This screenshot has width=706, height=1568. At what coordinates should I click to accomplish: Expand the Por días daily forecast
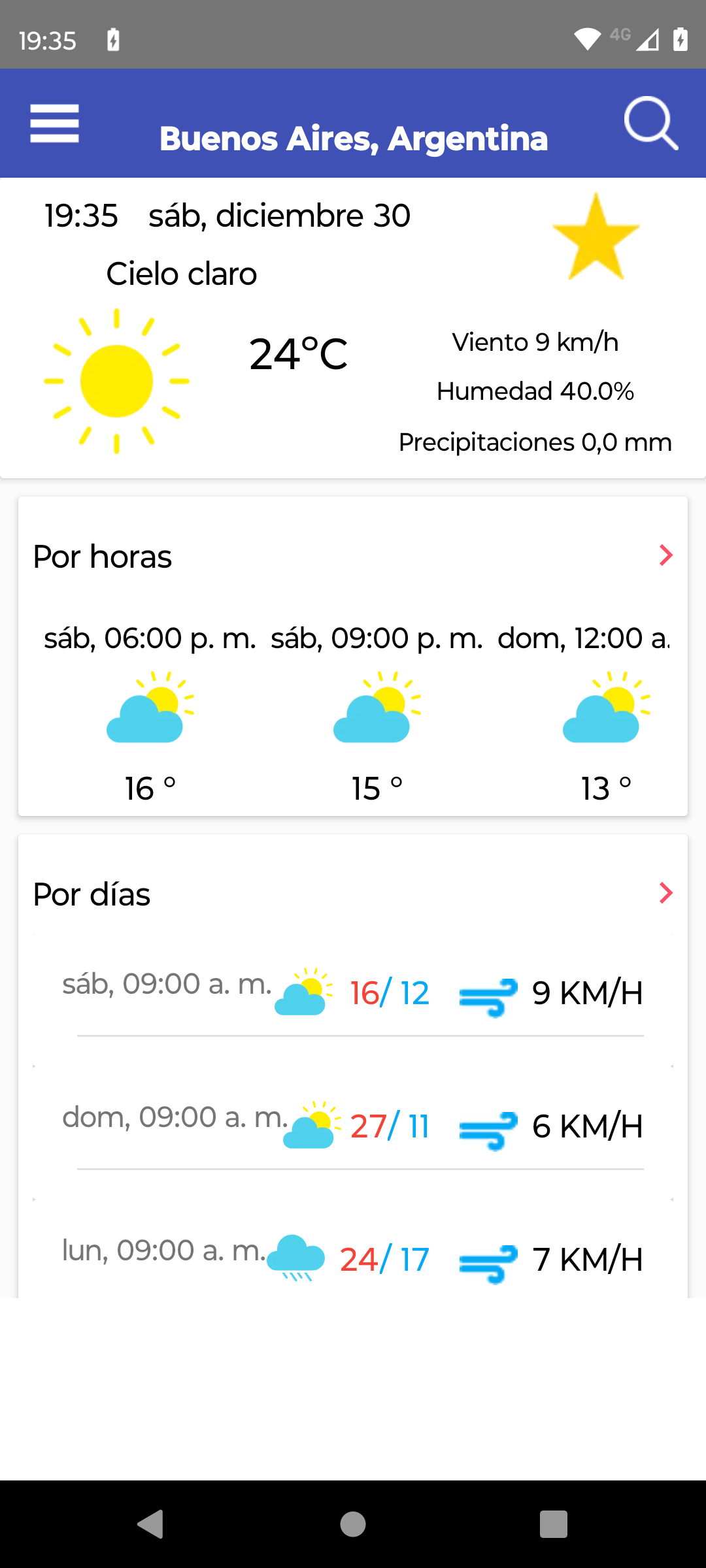(x=665, y=893)
